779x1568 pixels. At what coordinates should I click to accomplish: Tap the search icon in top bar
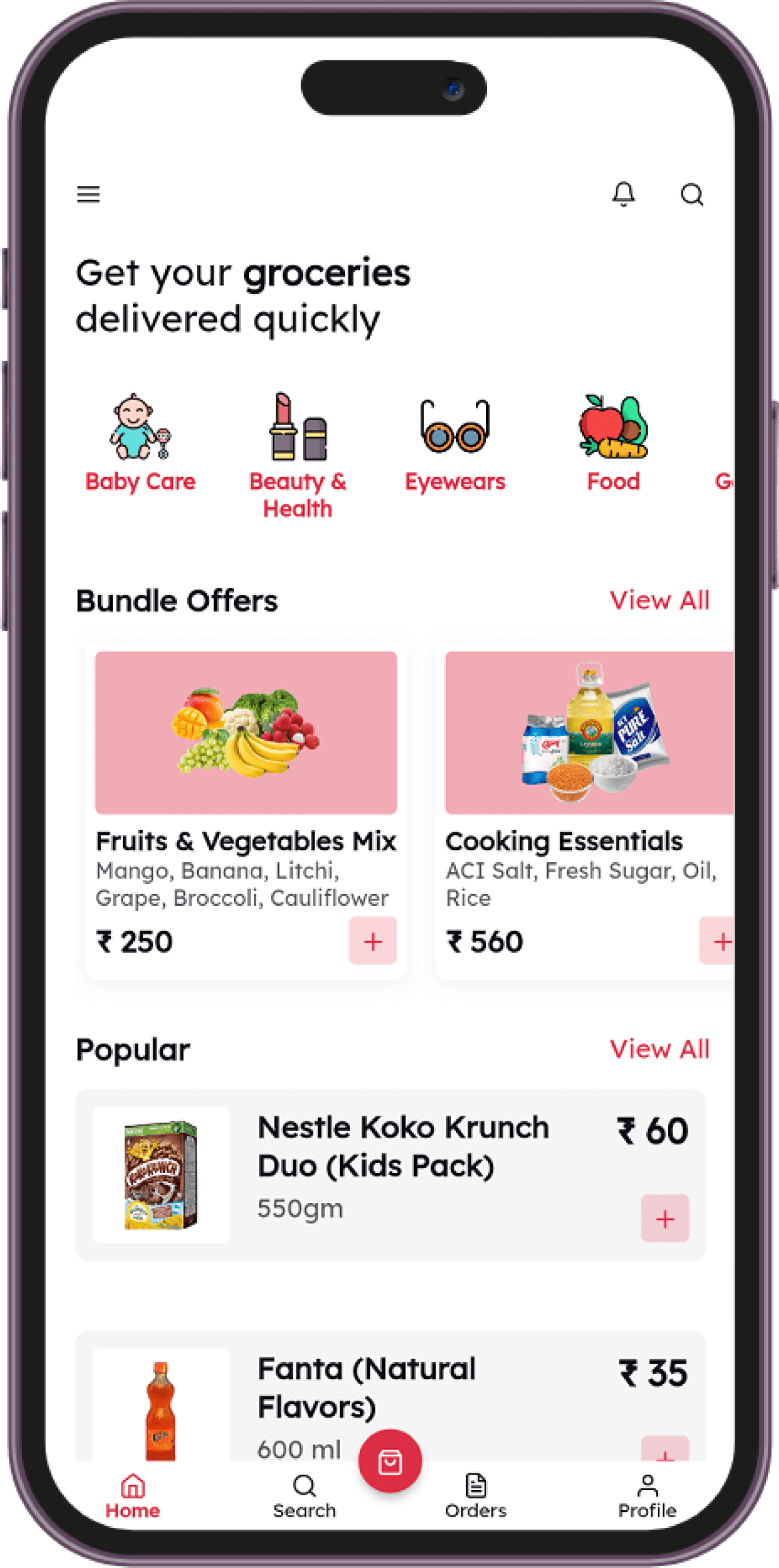pos(691,195)
